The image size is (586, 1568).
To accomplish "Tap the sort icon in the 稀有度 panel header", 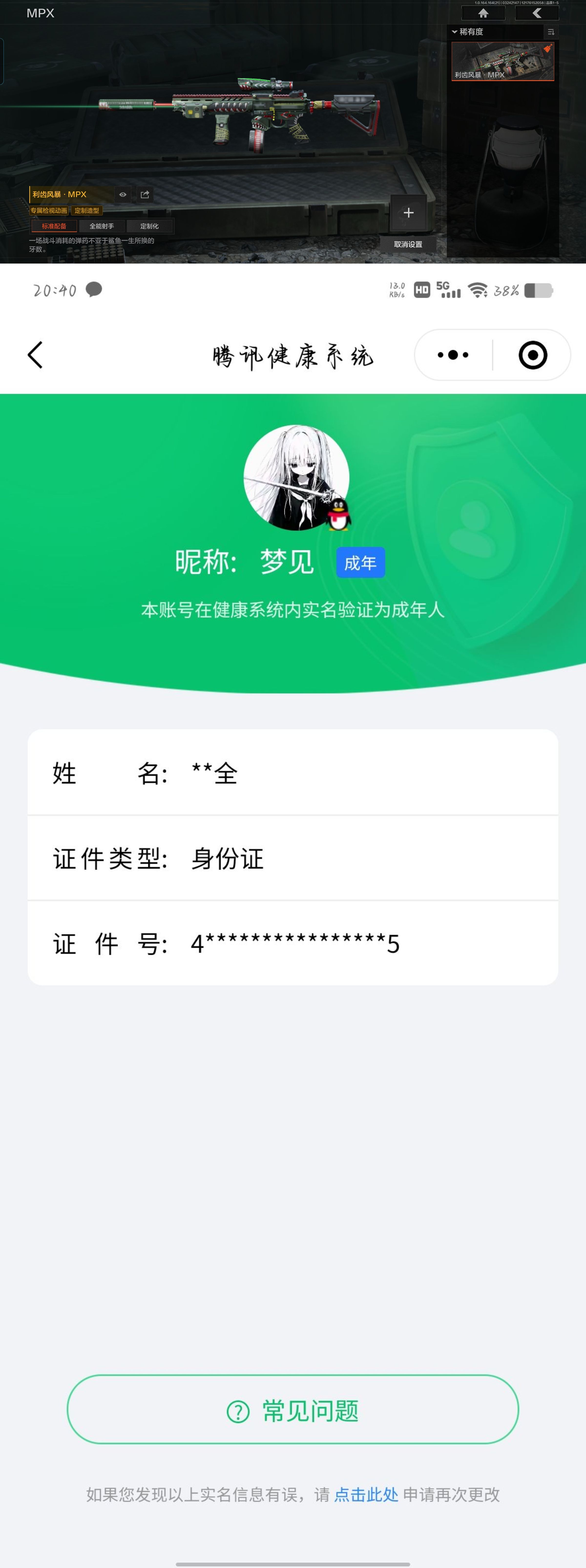I will 551,32.
